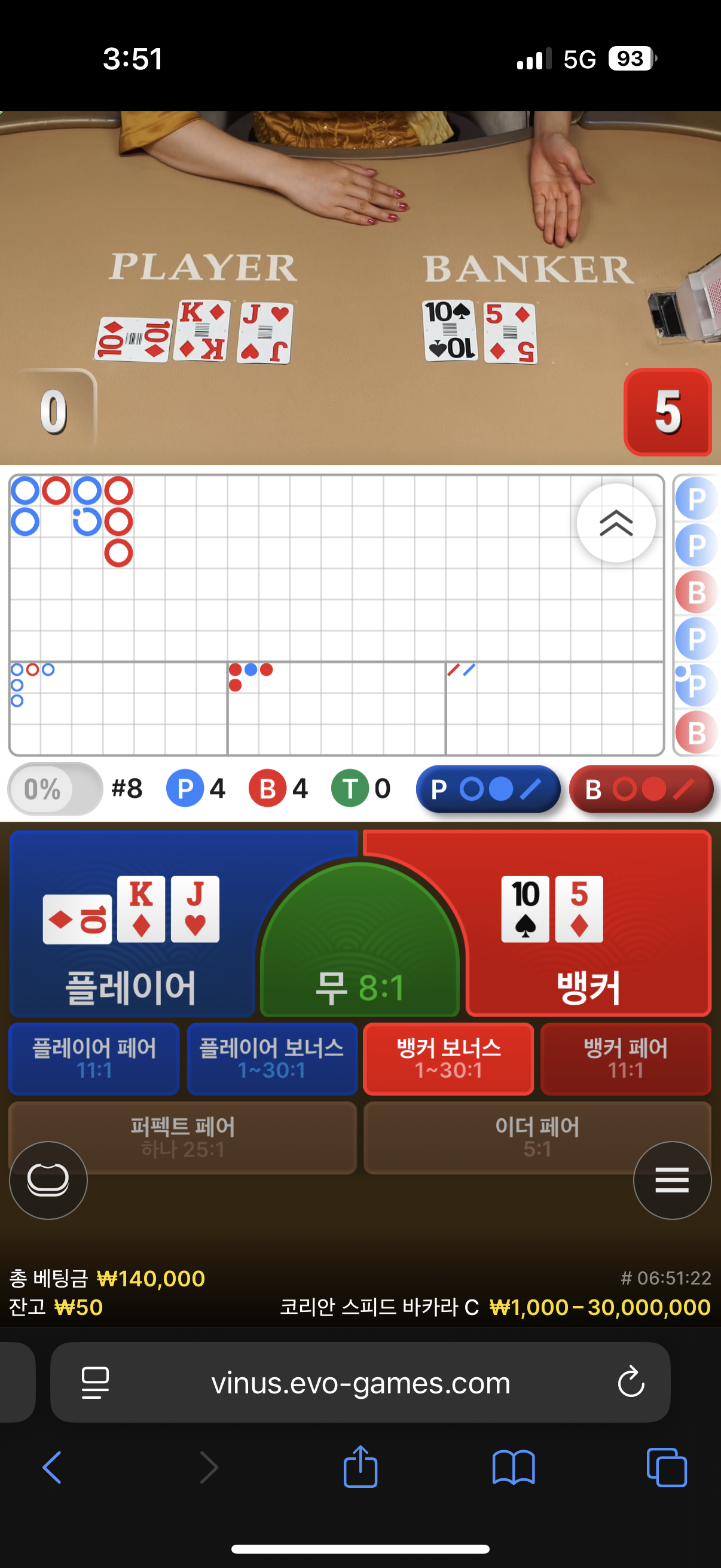Open the game hamburger menu
Screen dimensions: 721x1568
[672, 1180]
